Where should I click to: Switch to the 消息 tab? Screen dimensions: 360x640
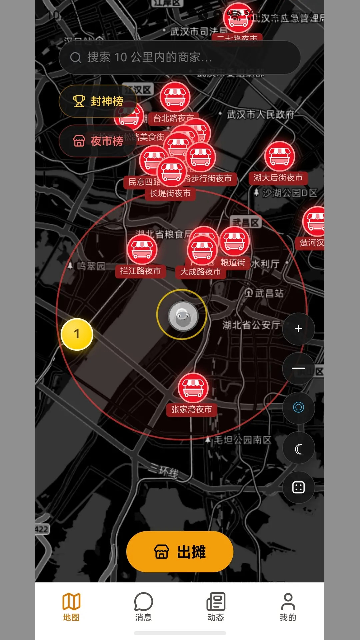point(143,607)
